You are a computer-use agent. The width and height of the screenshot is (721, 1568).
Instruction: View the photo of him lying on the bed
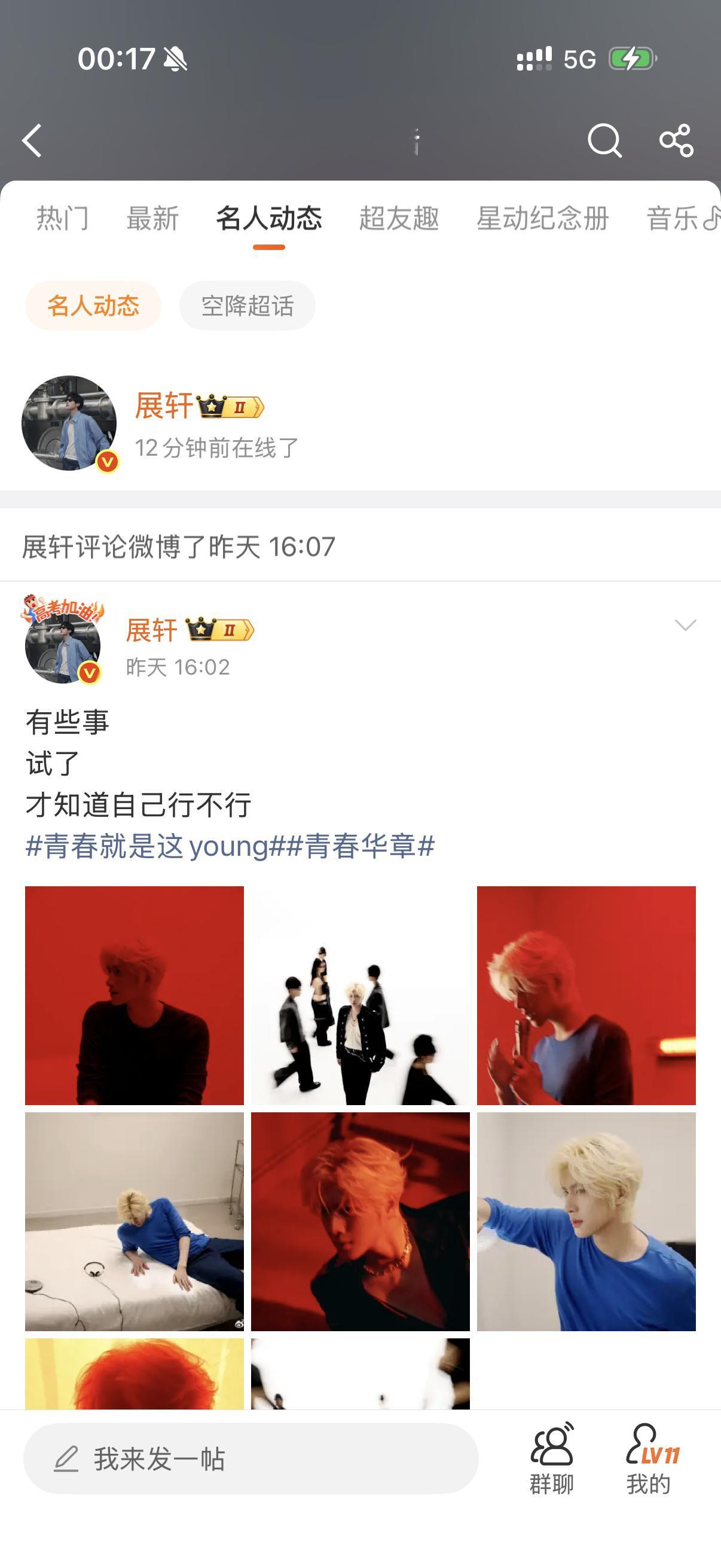pyautogui.click(x=135, y=1221)
